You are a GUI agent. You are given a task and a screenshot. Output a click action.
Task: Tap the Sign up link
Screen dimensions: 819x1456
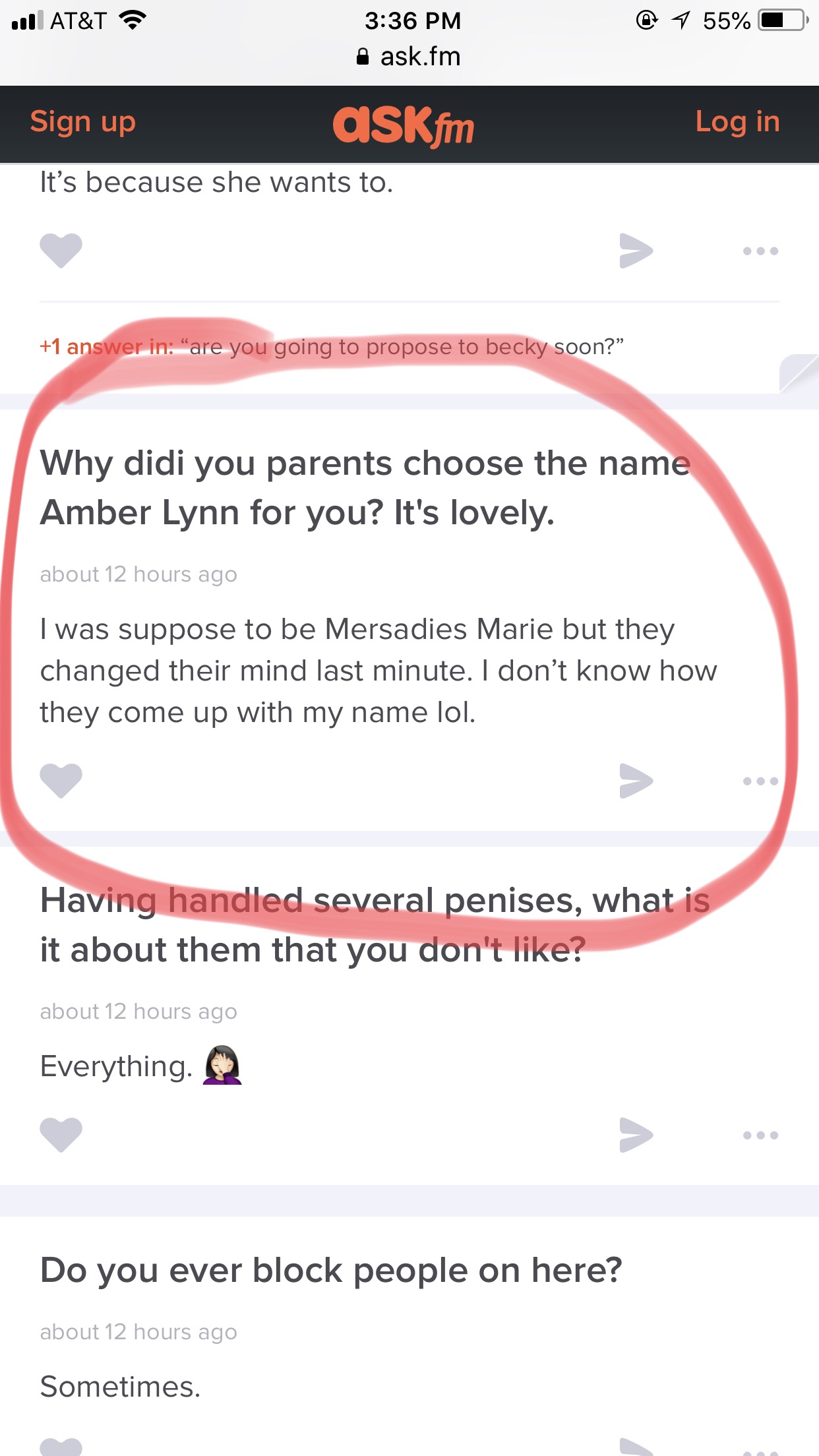82,122
